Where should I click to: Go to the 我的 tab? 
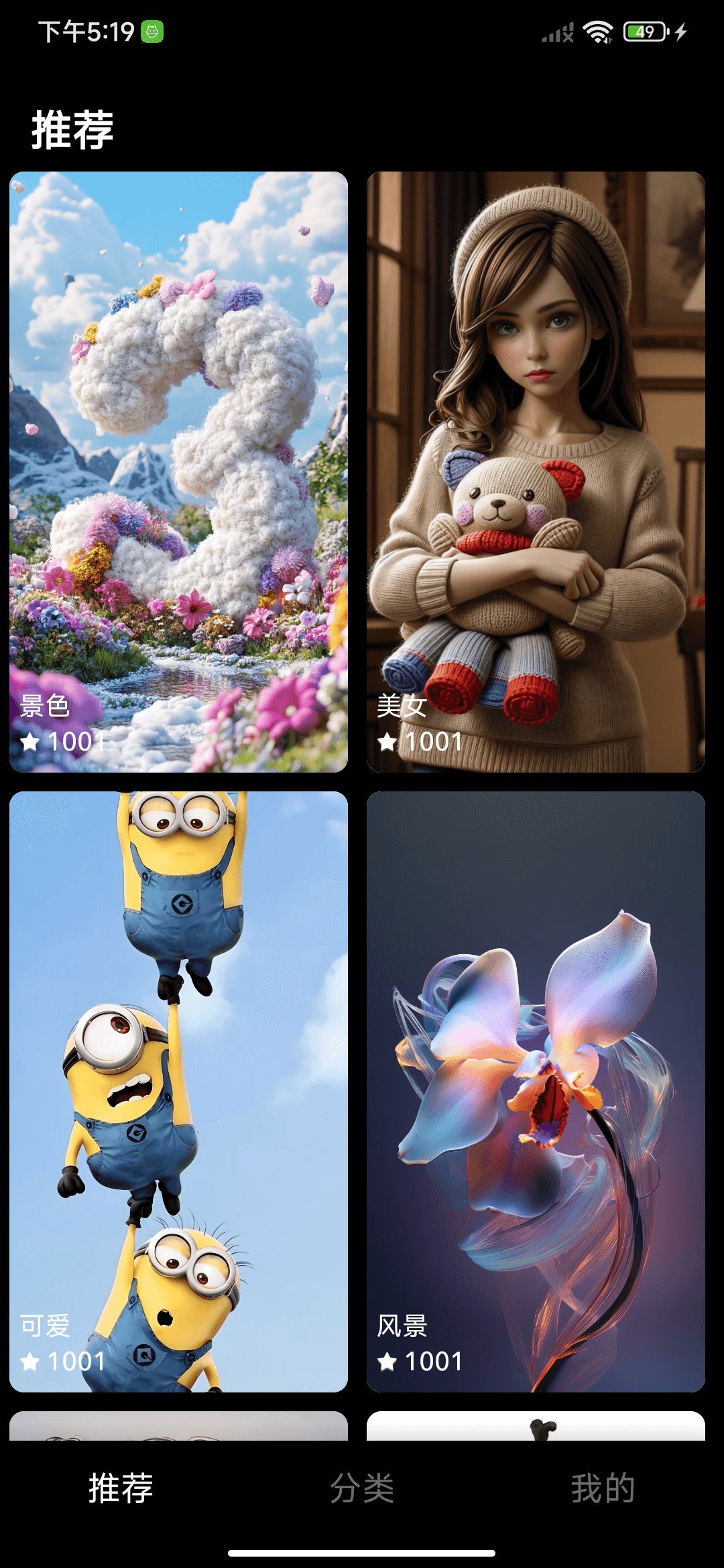pyautogui.click(x=603, y=1488)
